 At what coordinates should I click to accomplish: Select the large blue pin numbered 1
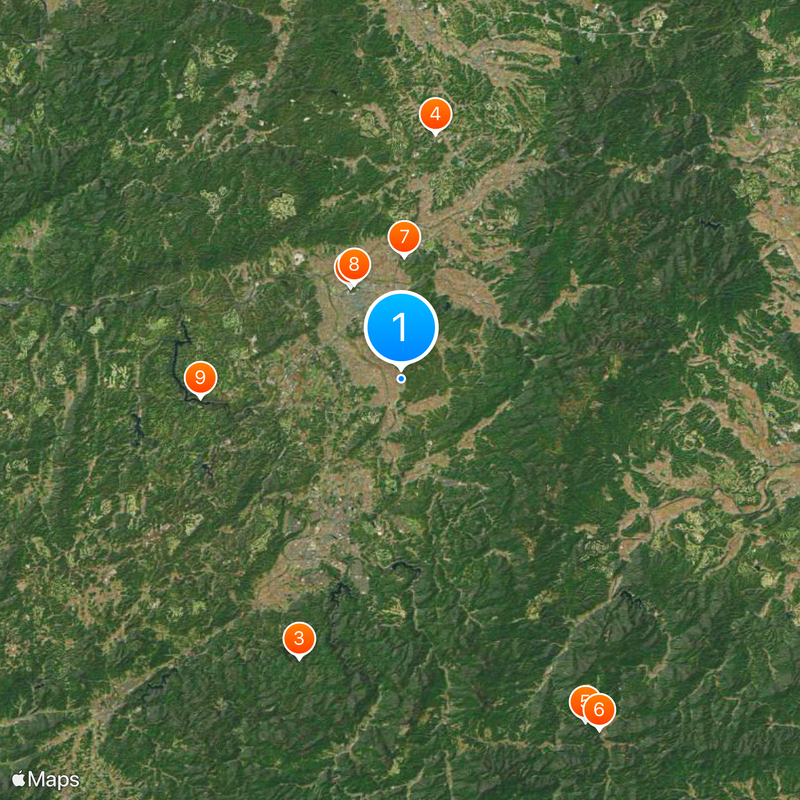click(401, 327)
